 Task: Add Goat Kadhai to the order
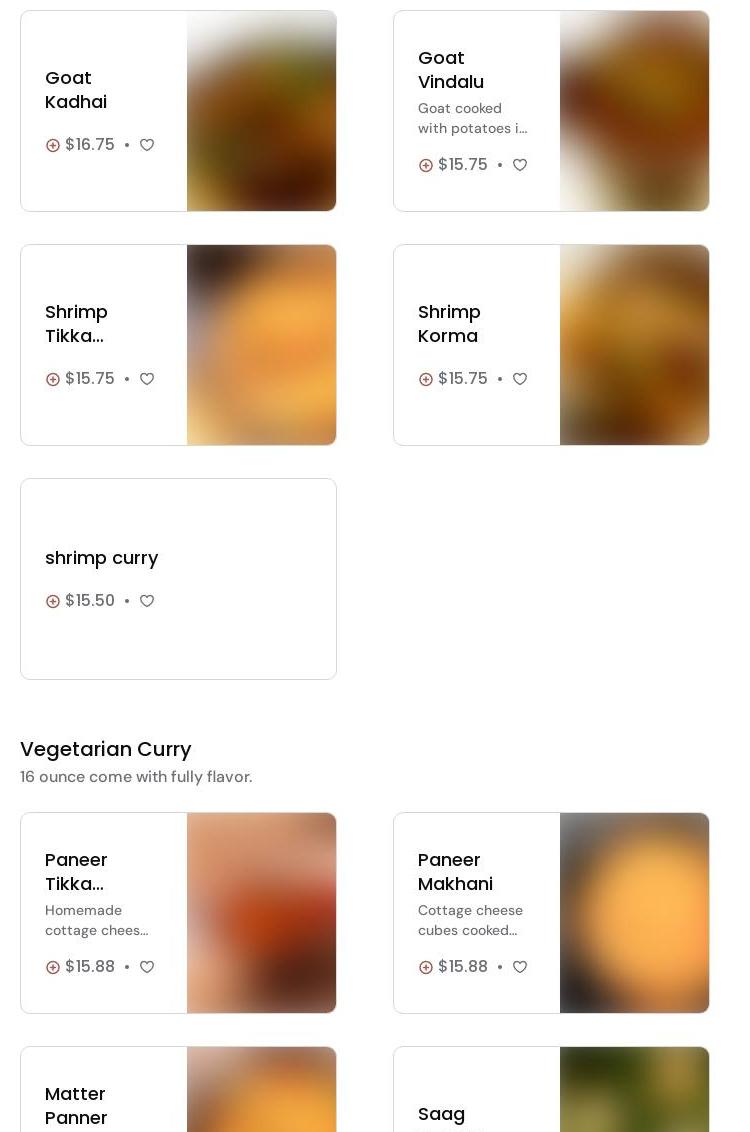53,145
